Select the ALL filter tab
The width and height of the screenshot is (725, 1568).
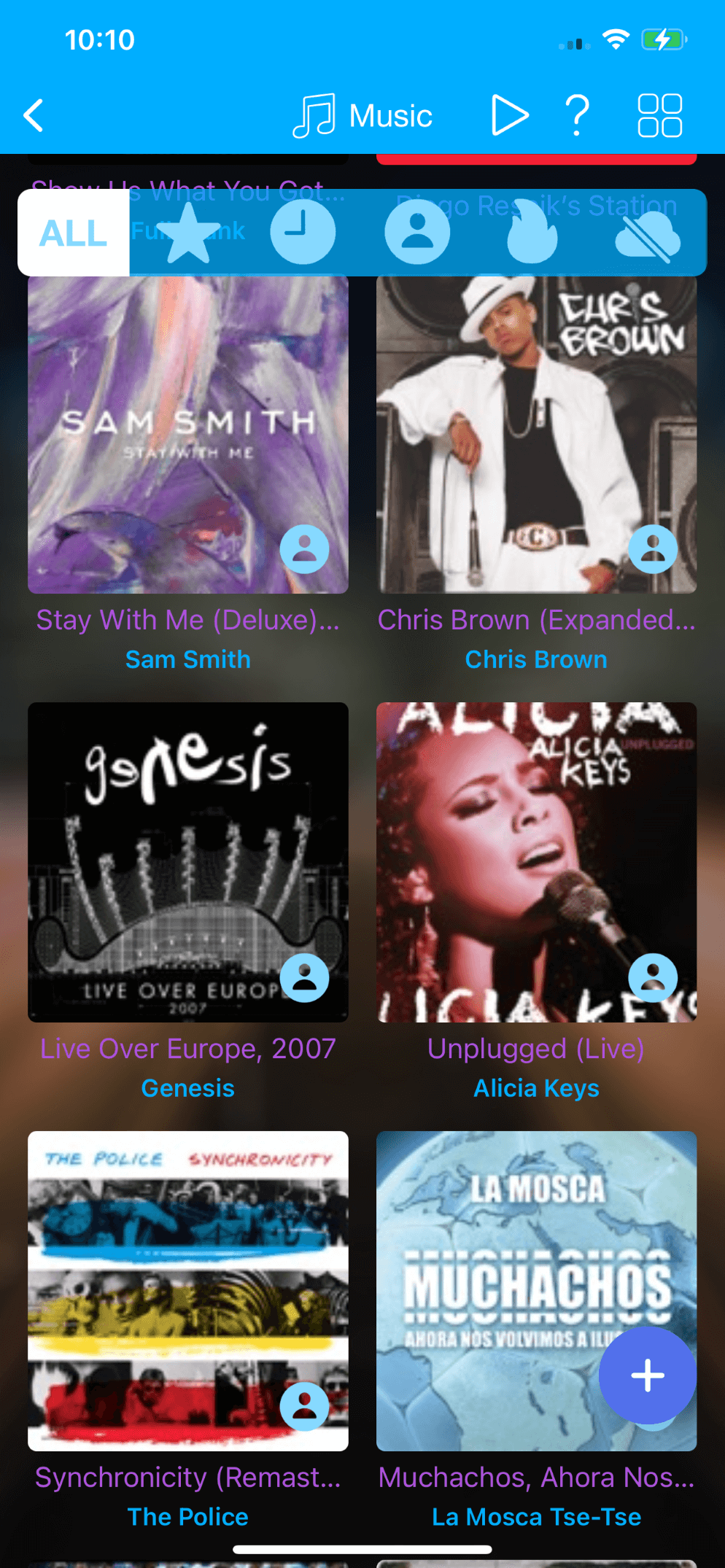(x=74, y=233)
